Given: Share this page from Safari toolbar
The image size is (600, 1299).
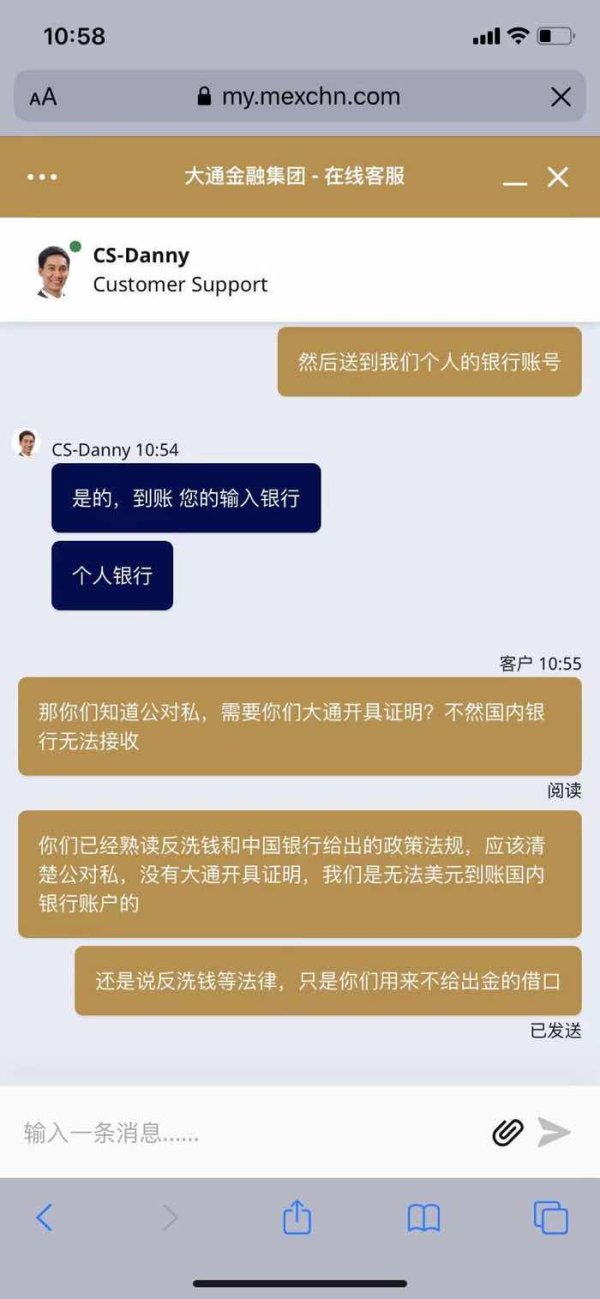Looking at the screenshot, I should click(x=297, y=1216).
